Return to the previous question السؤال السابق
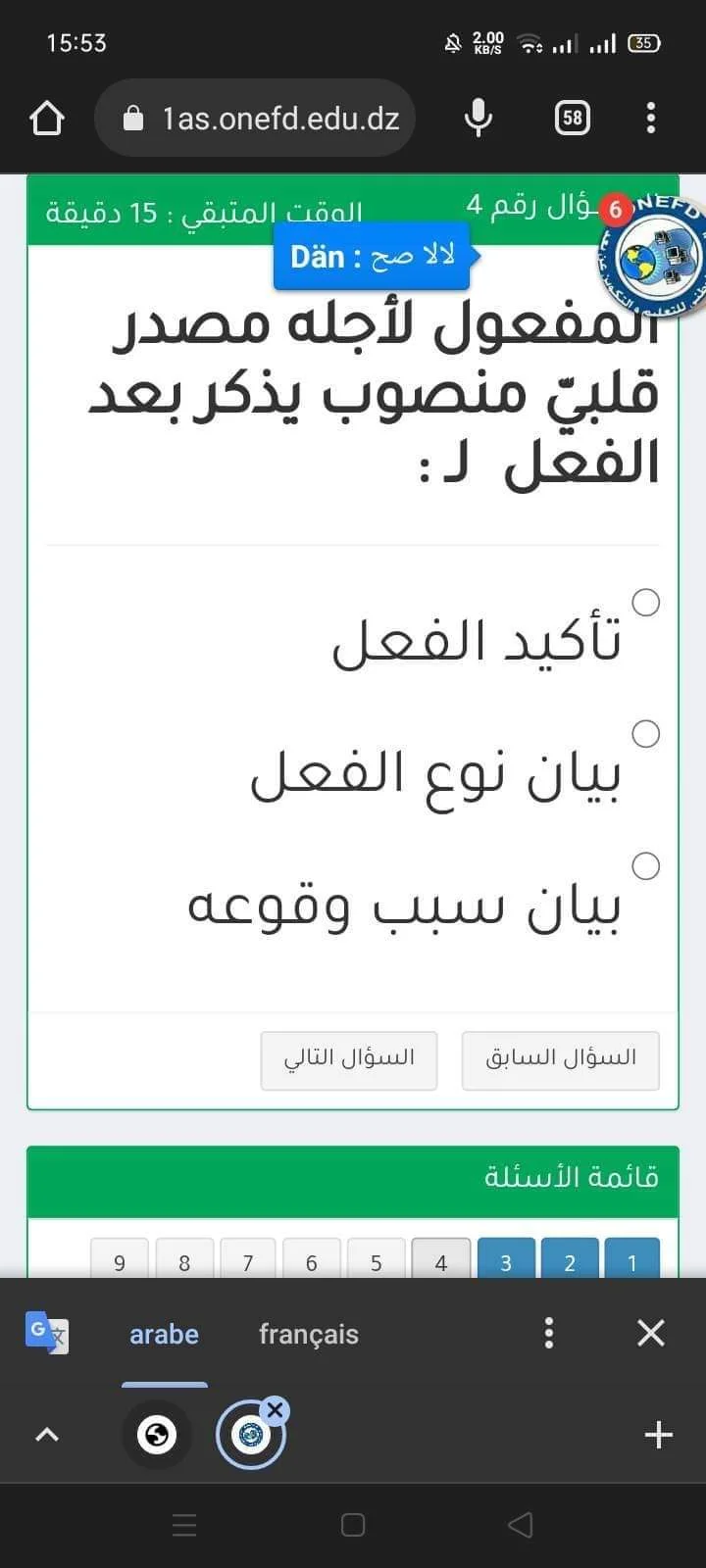Image resolution: width=706 pixels, height=1568 pixels. tap(561, 1059)
